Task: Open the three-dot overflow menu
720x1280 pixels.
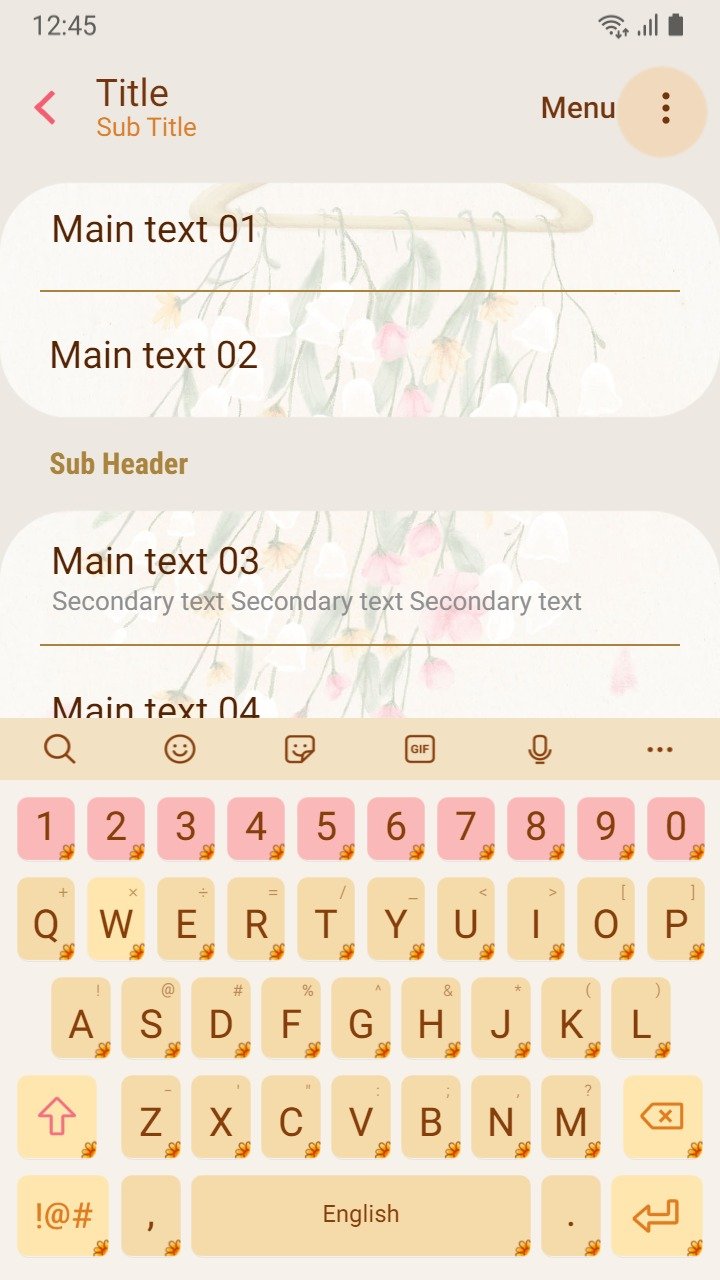Action: pyautogui.click(x=665, y=108)
